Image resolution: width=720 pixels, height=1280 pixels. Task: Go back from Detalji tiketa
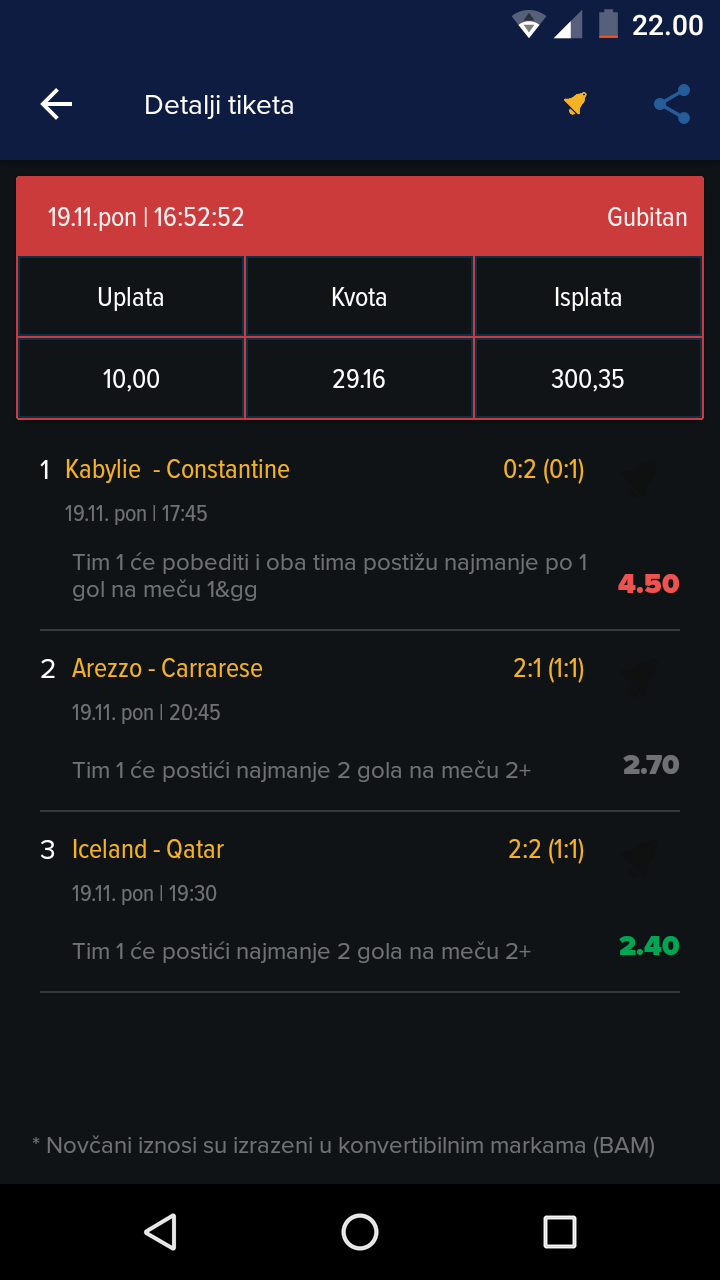pos(56,104)
